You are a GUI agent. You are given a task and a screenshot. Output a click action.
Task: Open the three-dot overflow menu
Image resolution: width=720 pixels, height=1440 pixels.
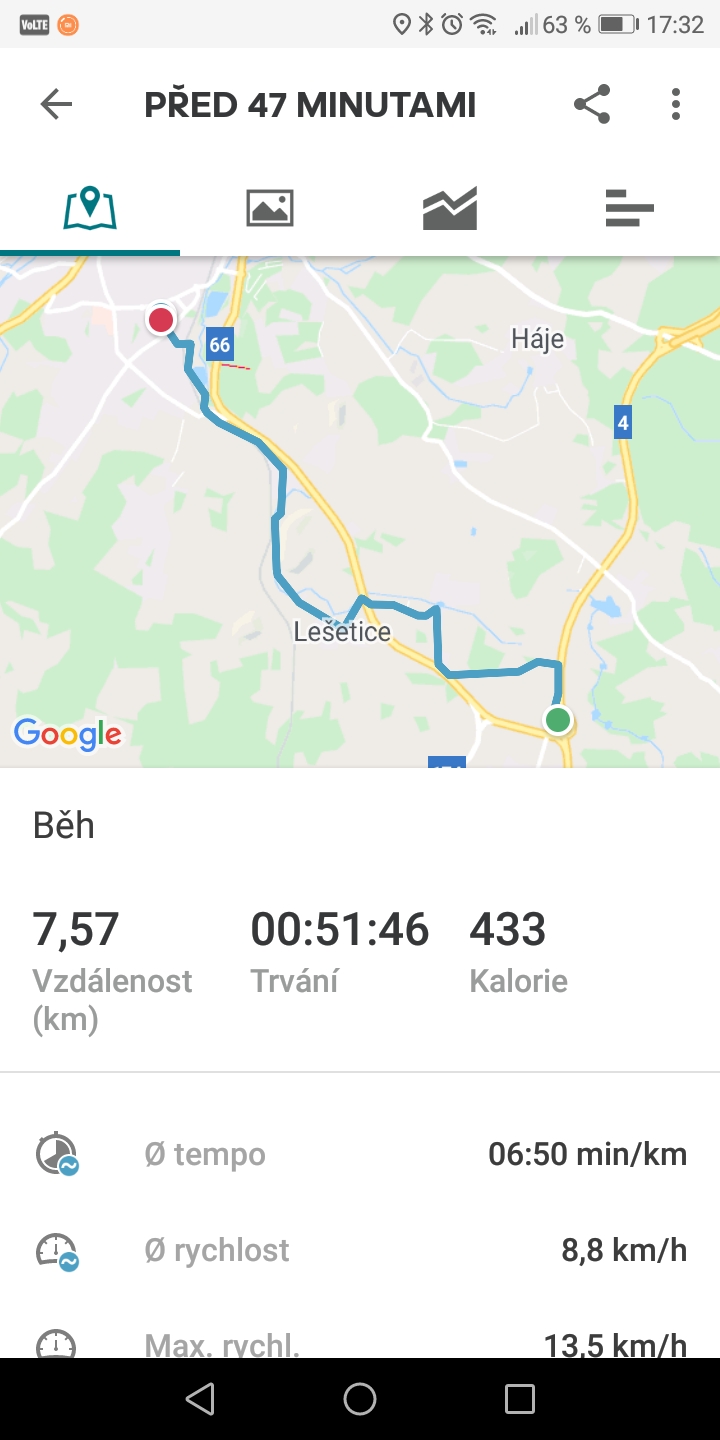click(x=676, y=104)
